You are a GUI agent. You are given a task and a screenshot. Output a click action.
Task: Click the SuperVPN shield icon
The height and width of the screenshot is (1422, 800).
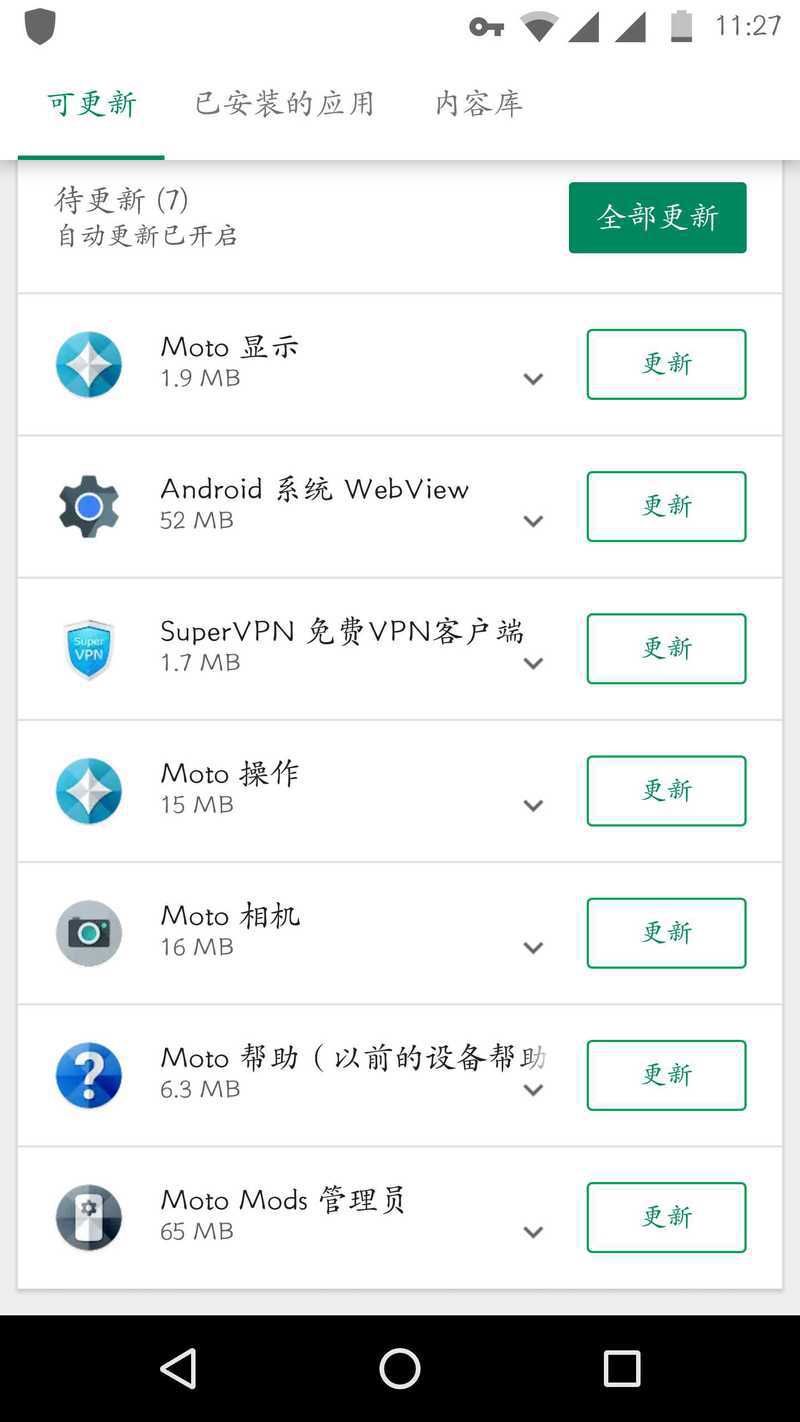[x=88, y=648]
